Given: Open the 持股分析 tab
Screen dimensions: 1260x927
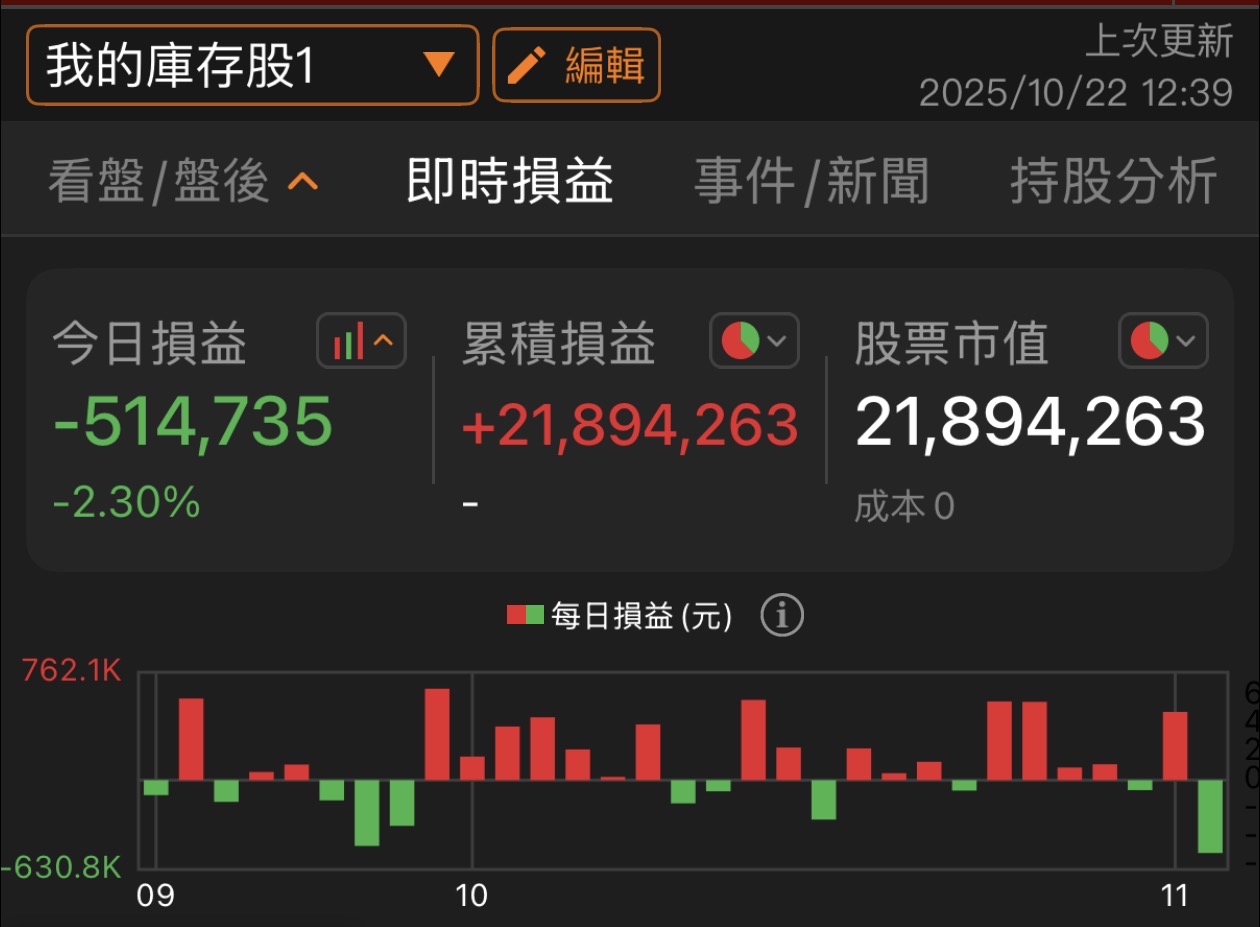Looking at the screenshot, I should [1114, 181].
